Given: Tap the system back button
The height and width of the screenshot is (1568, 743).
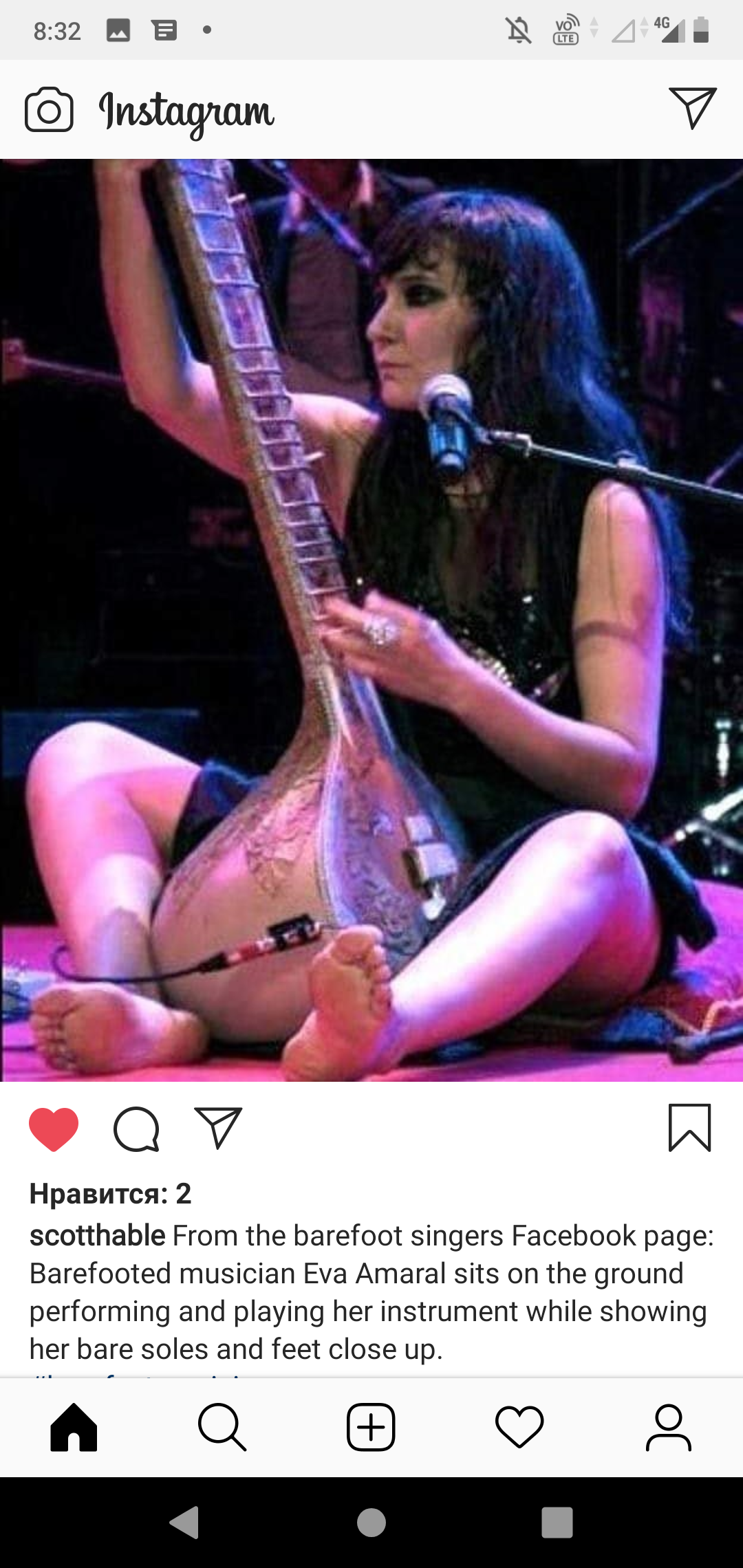Looking at the screenshot, I should tap(184, 1523).
